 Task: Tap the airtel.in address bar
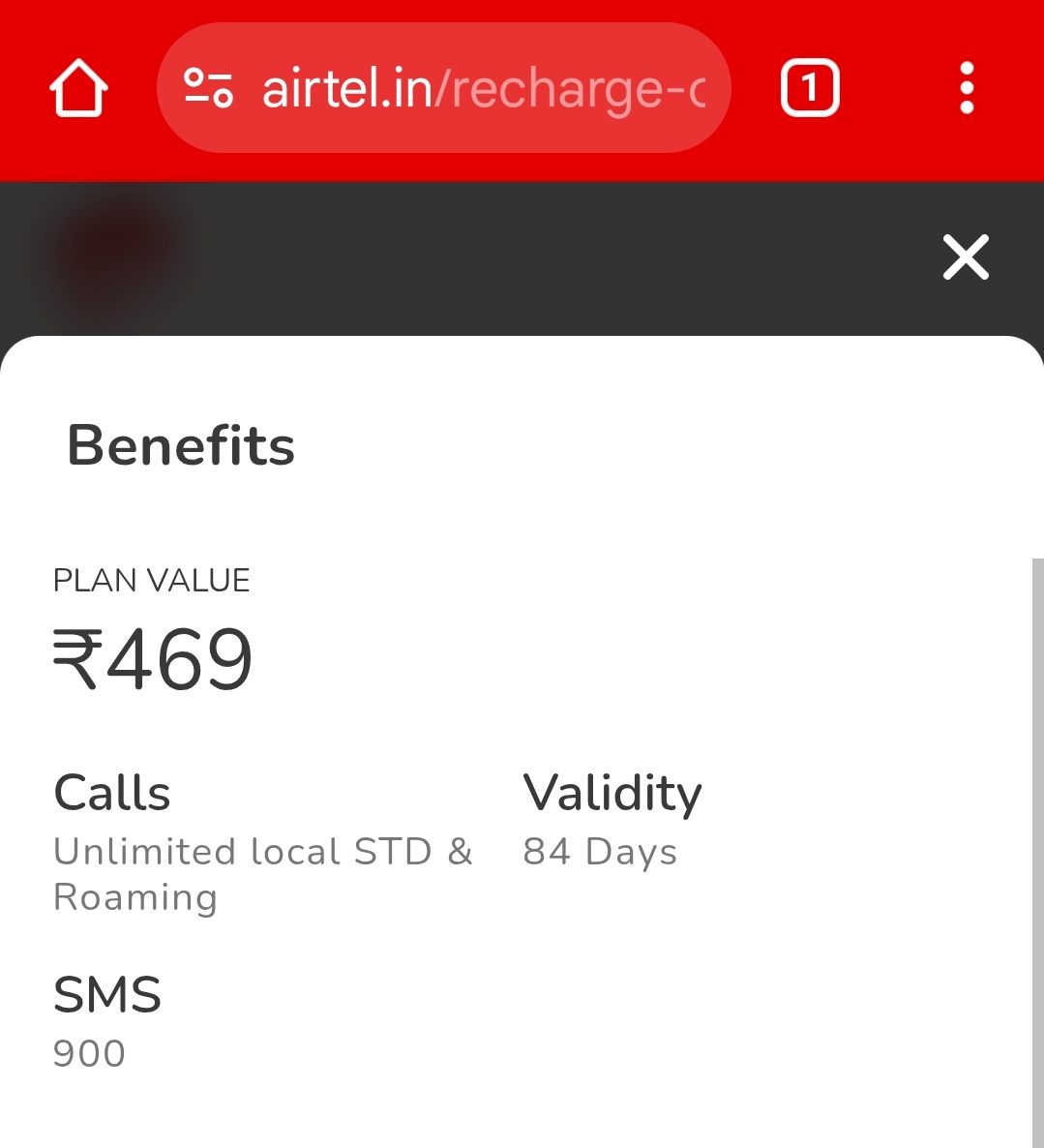[x=482, y=89]
